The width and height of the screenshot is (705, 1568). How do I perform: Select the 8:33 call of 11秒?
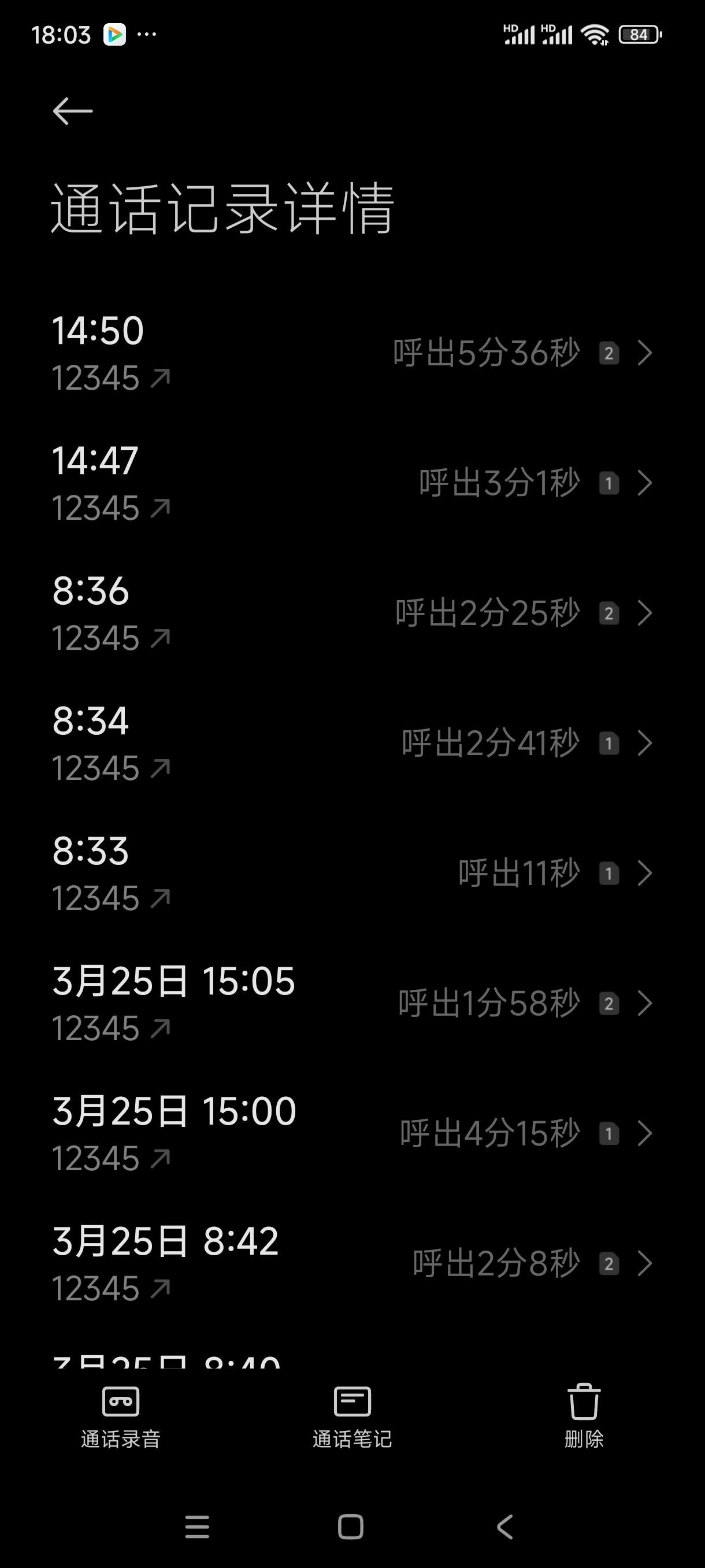(352, 874)
